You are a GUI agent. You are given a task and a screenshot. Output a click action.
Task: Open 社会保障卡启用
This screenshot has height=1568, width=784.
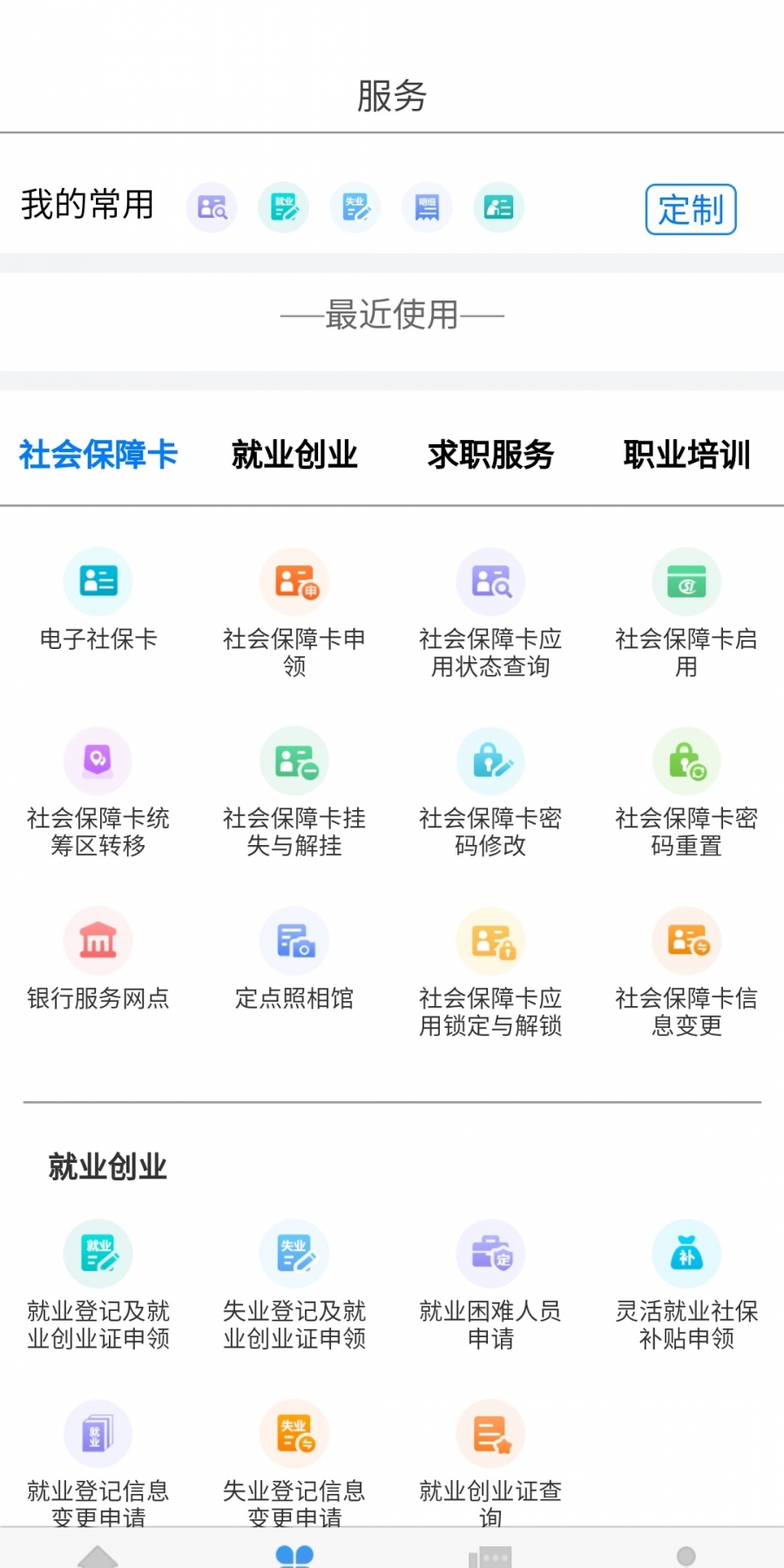686,614
